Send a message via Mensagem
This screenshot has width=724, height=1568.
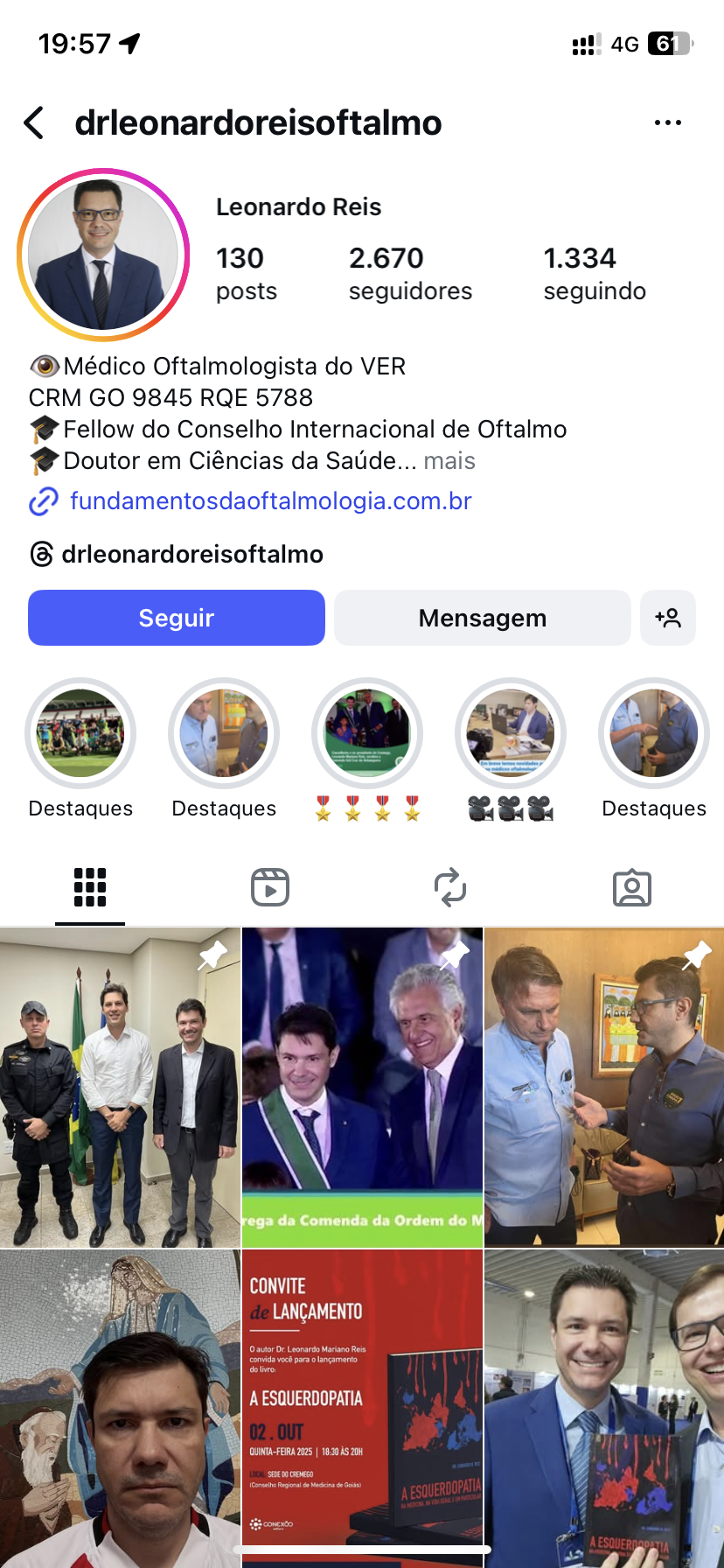tap(482, 618)
